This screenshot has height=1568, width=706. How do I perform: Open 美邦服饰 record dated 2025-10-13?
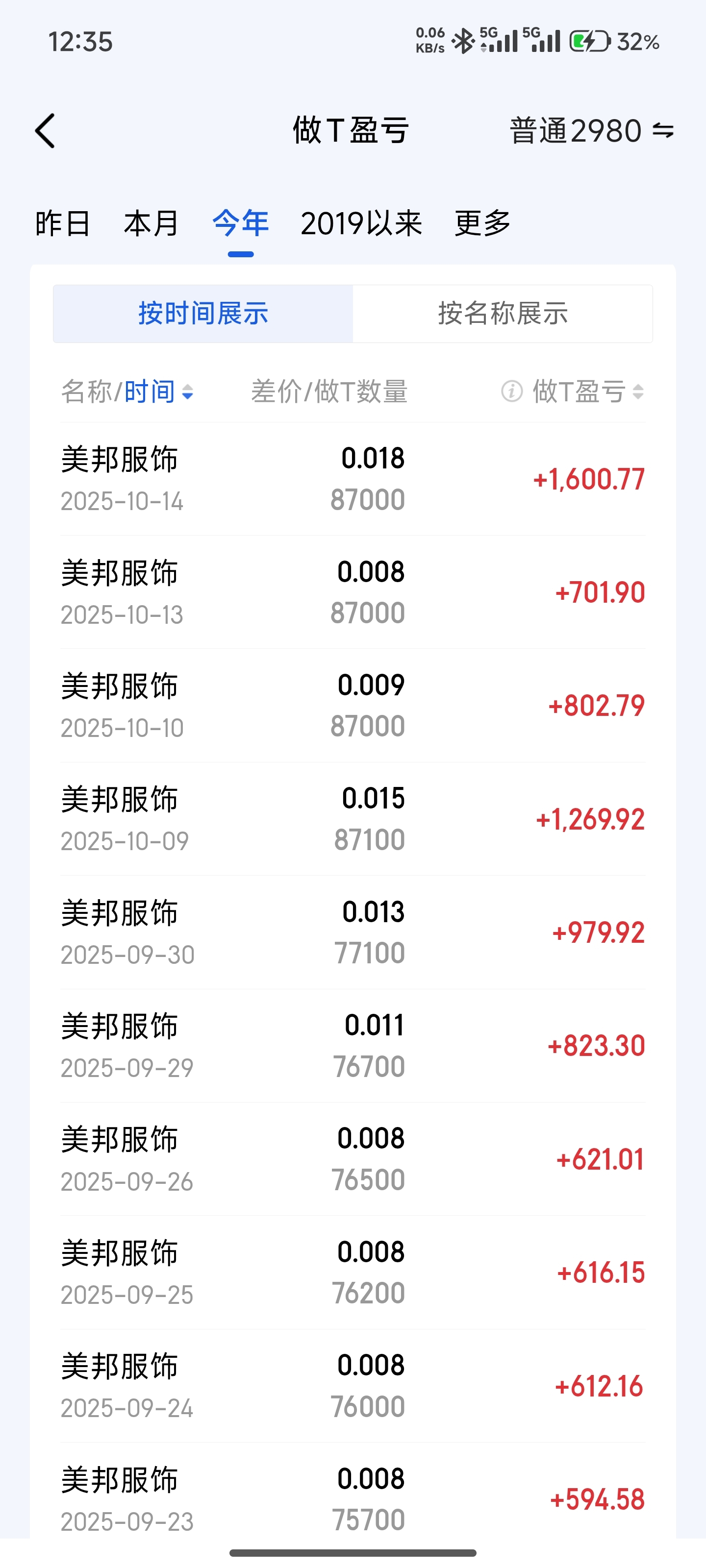click(x=353, y=592)
